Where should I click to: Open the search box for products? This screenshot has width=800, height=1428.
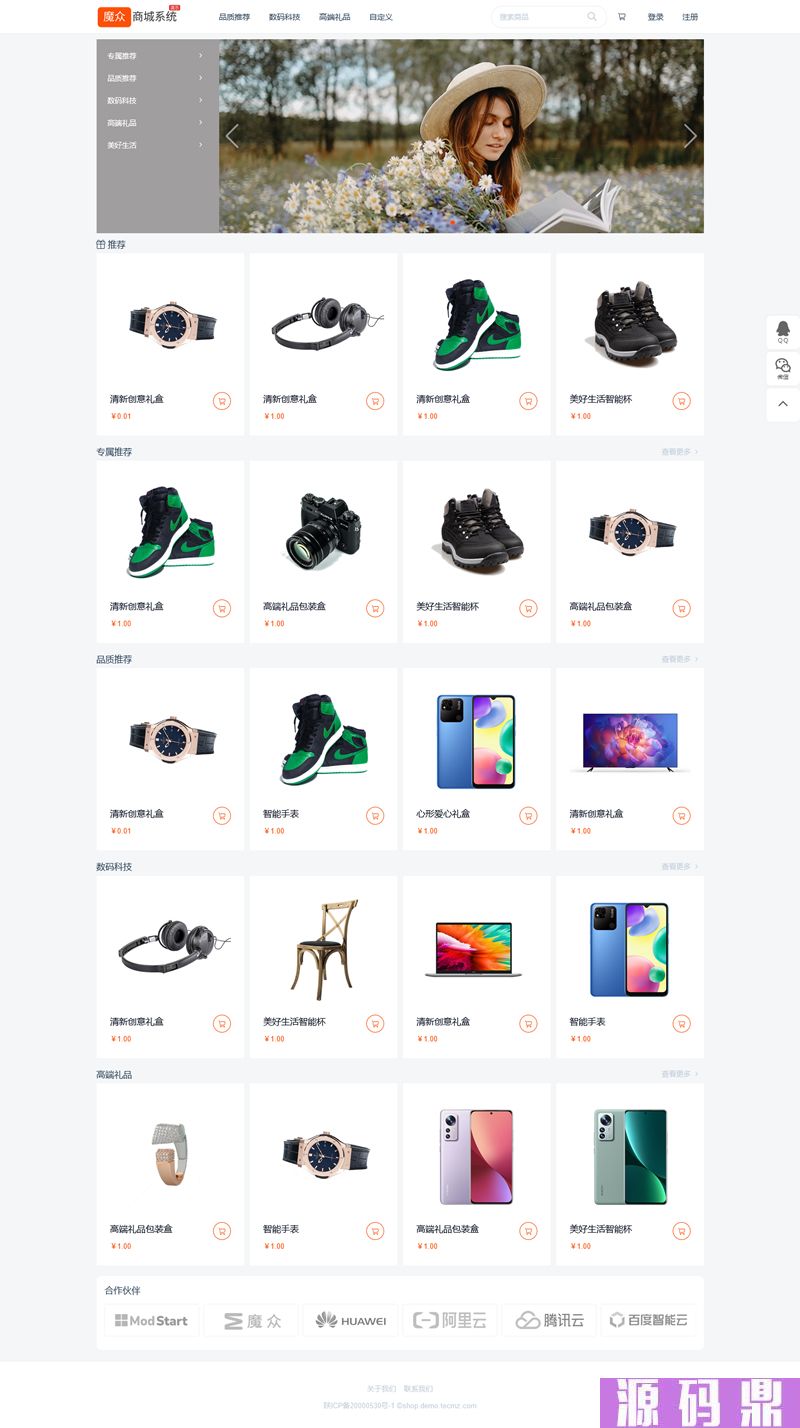coord(540,17)
